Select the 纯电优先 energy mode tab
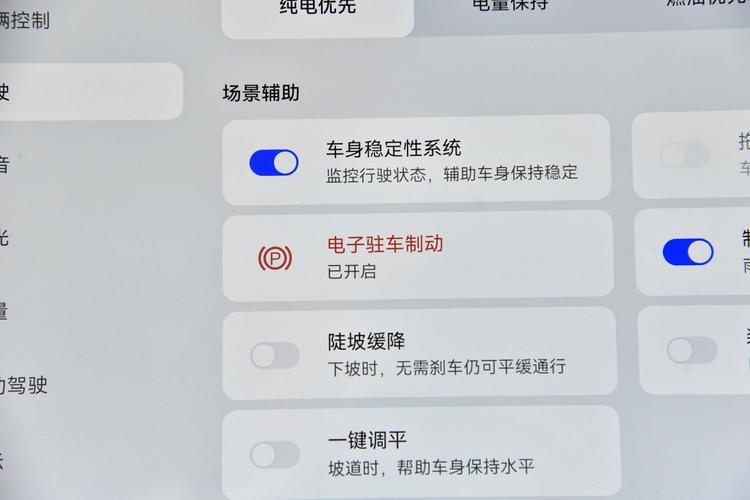 [317, 10]
